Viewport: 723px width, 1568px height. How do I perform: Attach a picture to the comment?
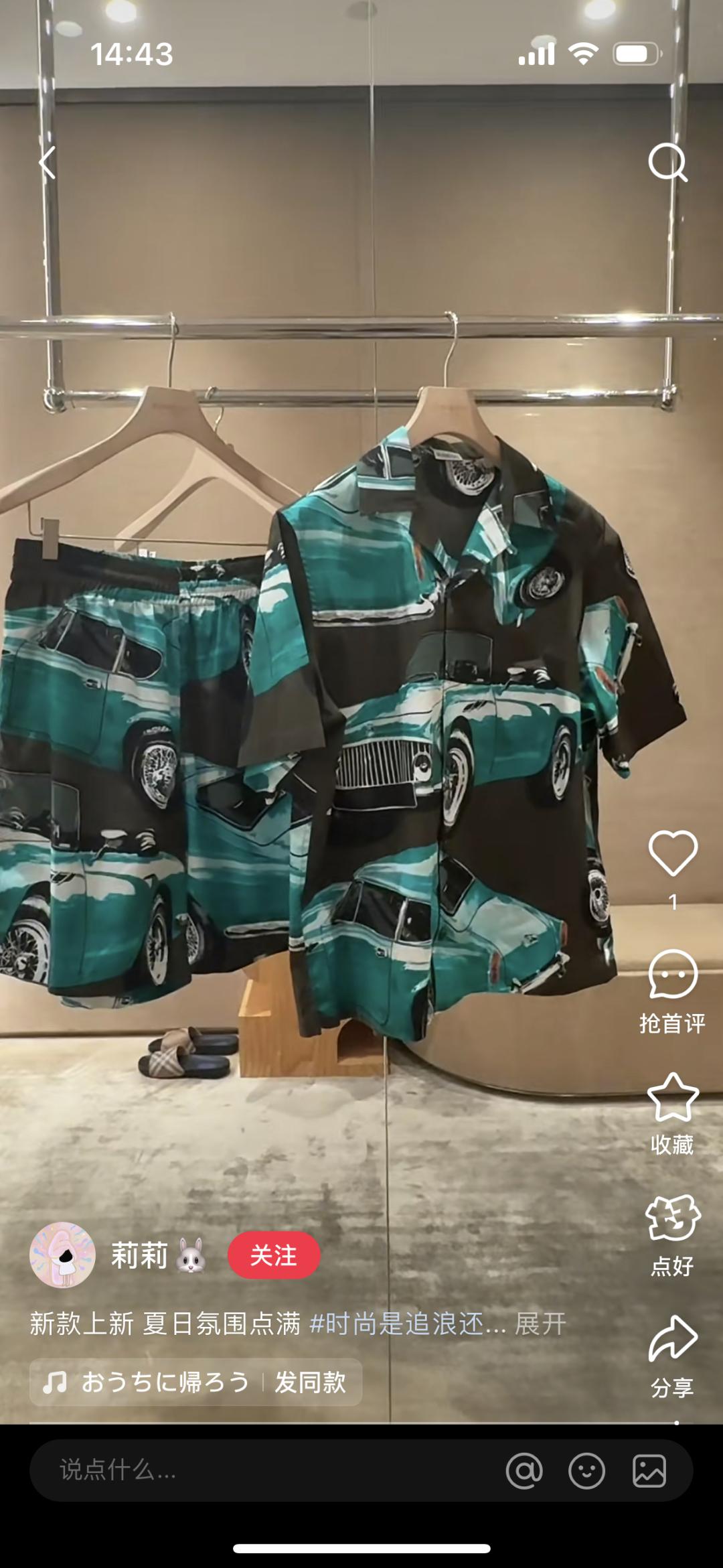coord(649,1470)
